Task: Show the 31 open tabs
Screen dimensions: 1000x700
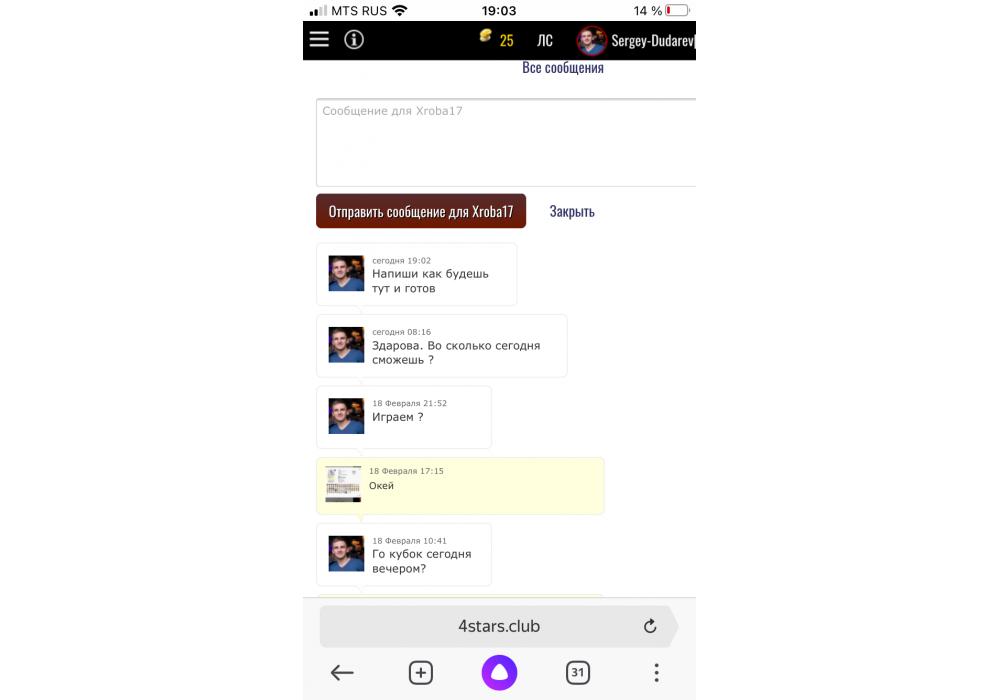Action: 578,673
